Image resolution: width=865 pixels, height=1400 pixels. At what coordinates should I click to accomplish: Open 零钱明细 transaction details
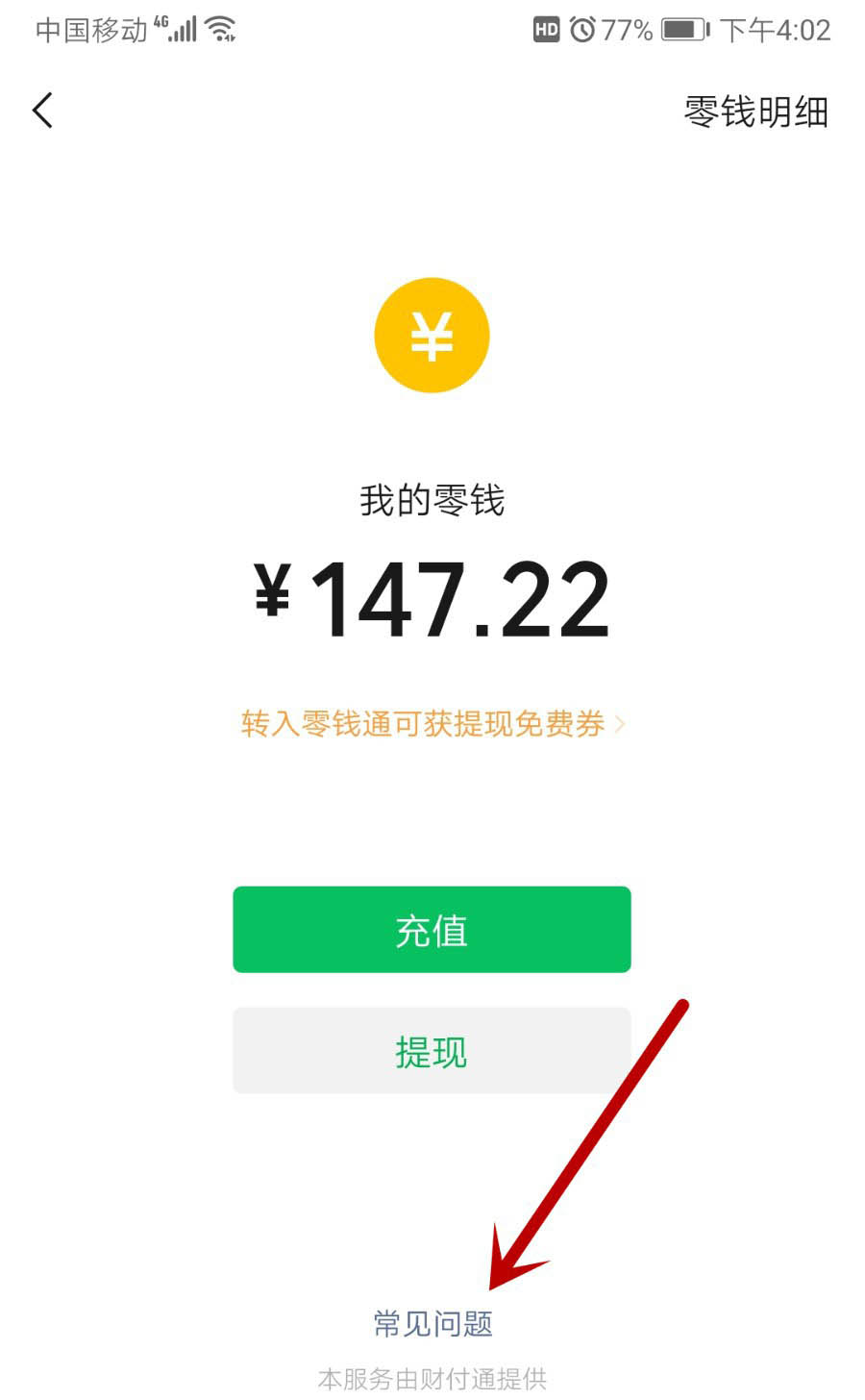click(755, 112)
